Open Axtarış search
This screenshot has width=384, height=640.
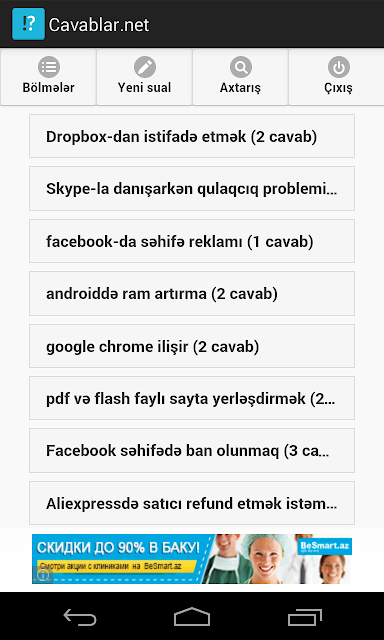[x=240, y=77]
